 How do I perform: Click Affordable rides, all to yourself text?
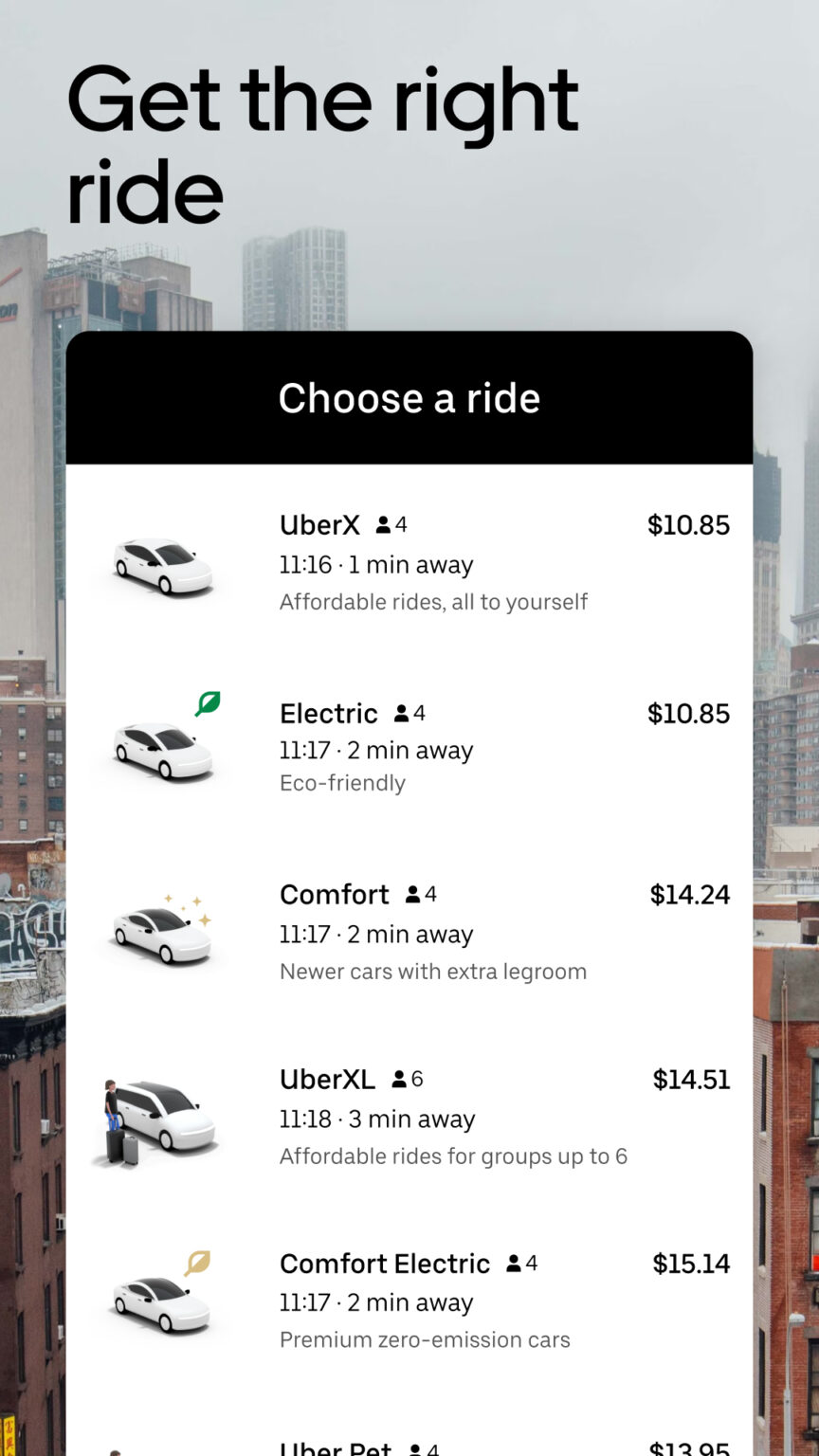433,601
